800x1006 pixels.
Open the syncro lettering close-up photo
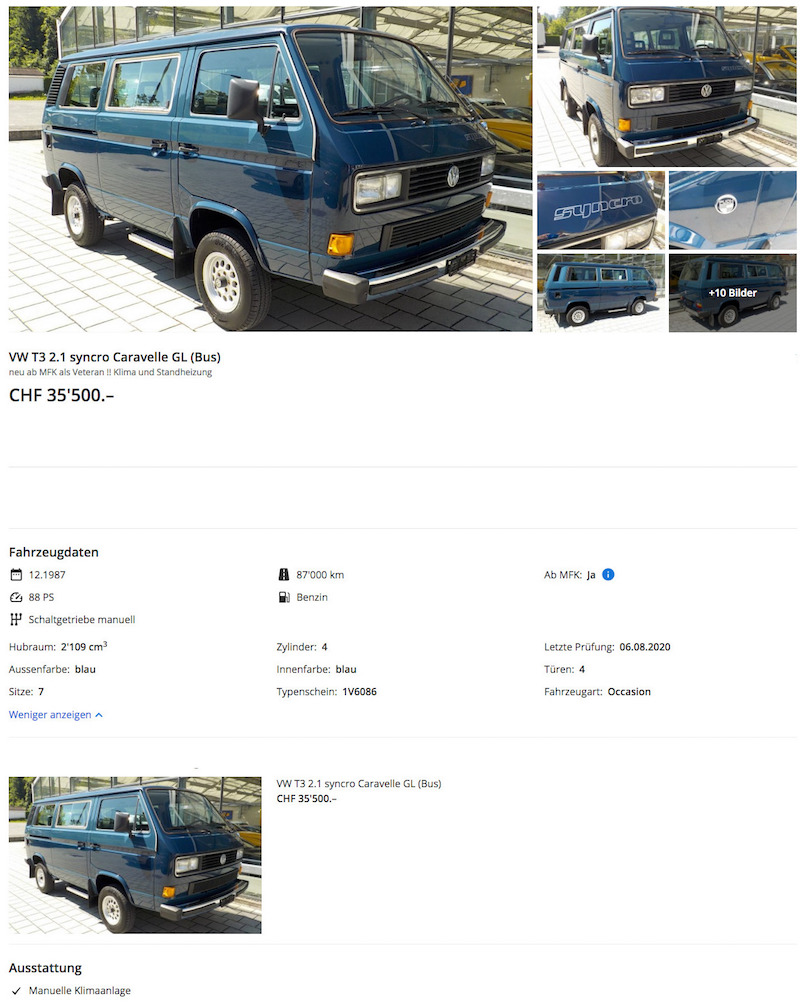pyautogui.click(x=600, y=210)
